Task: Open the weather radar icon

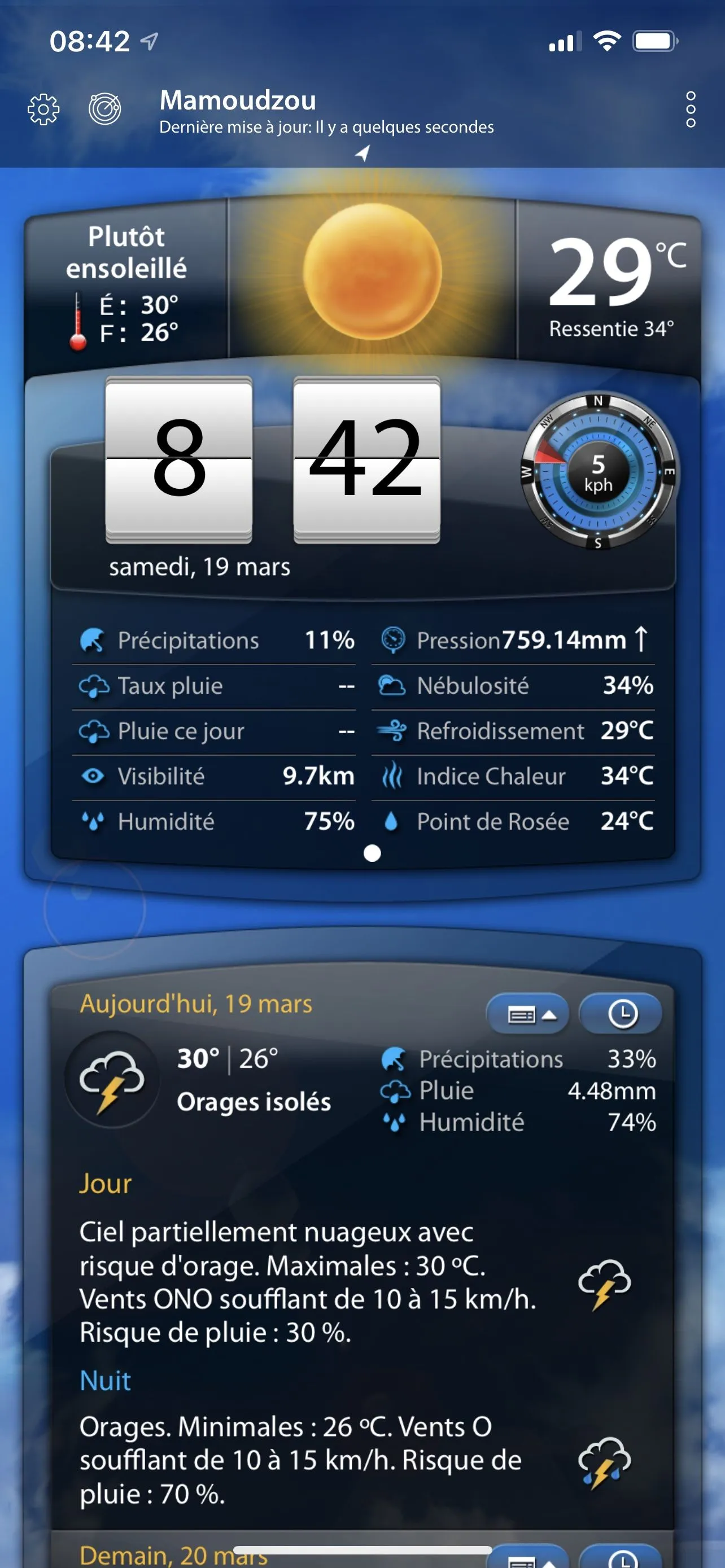Action: [x=104, y=110]
